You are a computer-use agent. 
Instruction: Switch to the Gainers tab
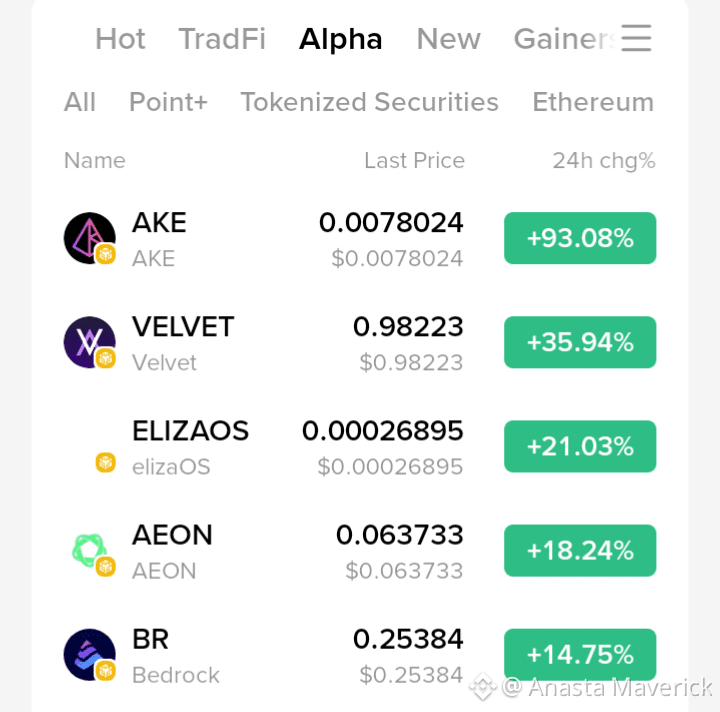tap(566, 39)
